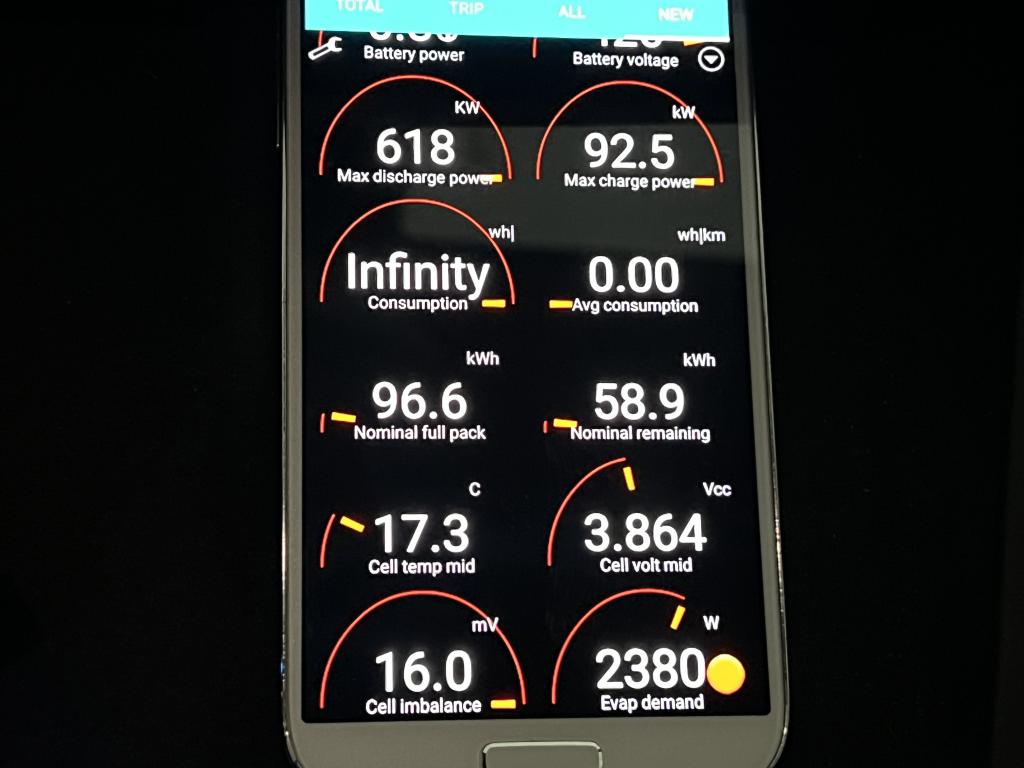The width and height of the screenshot is (1024, 768).
Task: Expand the circled down-arrow dropdown
Action: coord(711,60)
